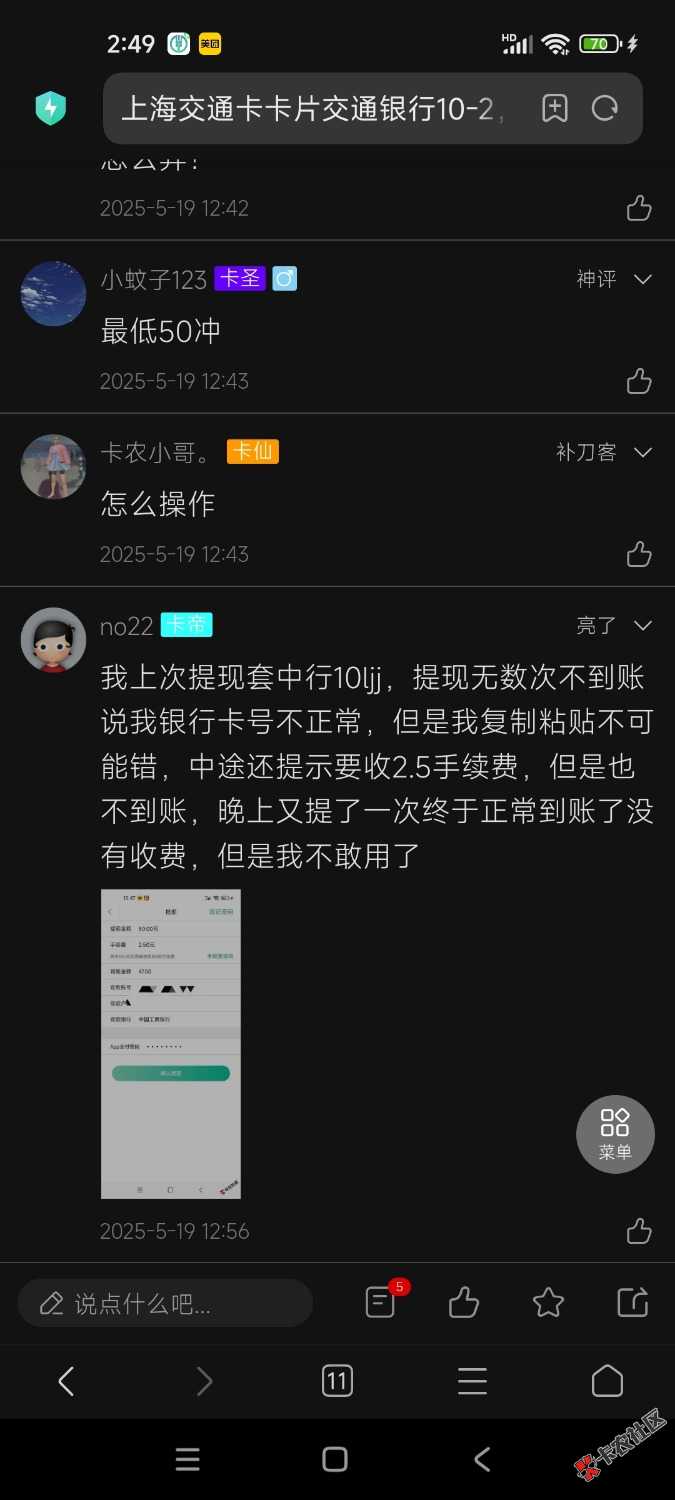Reload the current page
Screen dimensions: 675x1500
(605, 108)
